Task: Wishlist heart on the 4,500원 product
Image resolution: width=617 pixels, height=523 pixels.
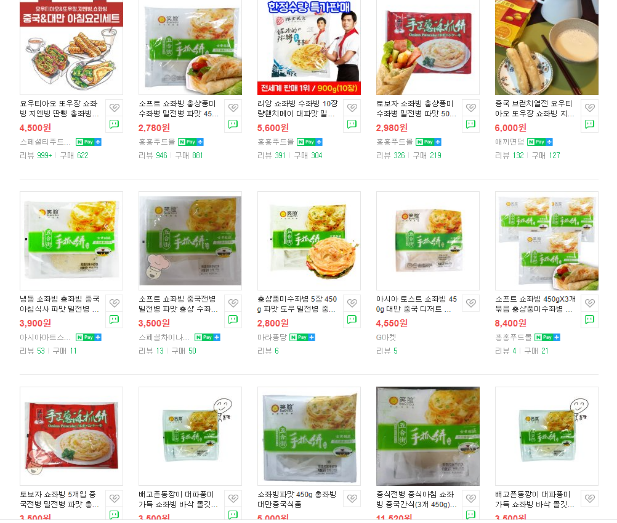Action: (x=114, y=108)
